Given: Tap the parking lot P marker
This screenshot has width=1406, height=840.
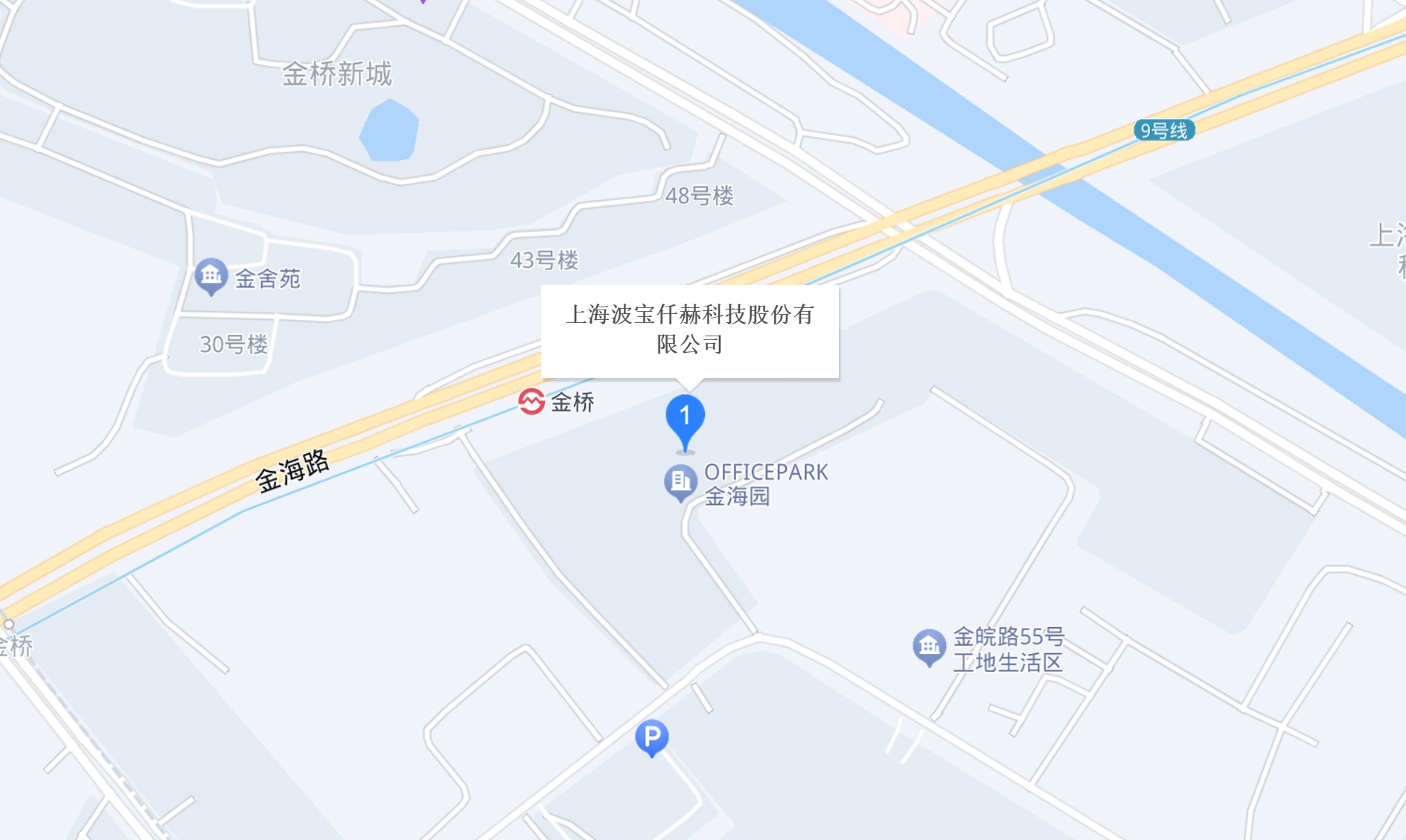Looking at the screenshot, I should 651,737.
